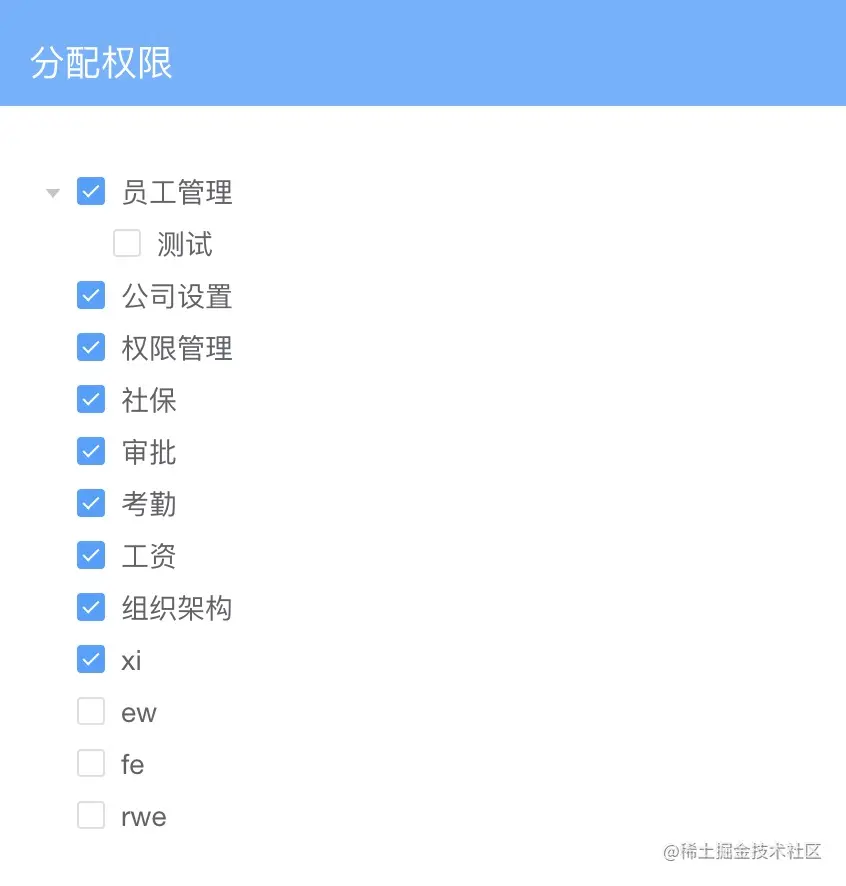Image resolution: width=846 pixels, height=886 pixels.
Task: Check the 测试 checkbox
Action: point(127,243)
